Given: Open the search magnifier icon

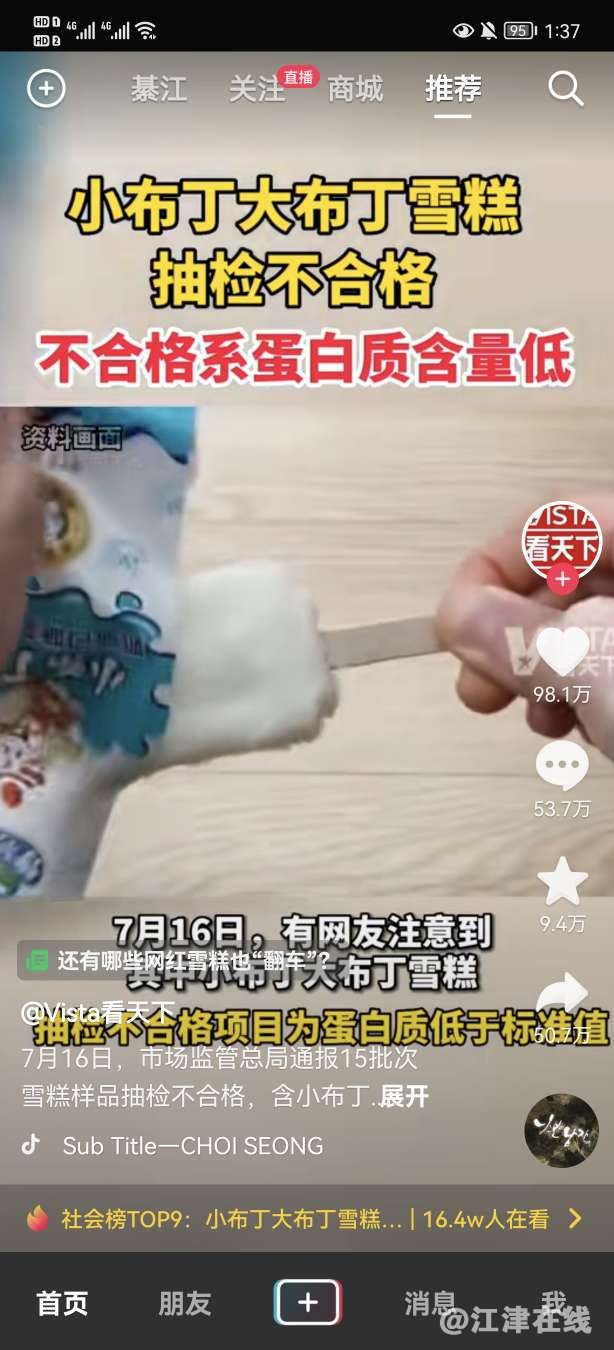Looking at the screenshot, I should 565,89.
